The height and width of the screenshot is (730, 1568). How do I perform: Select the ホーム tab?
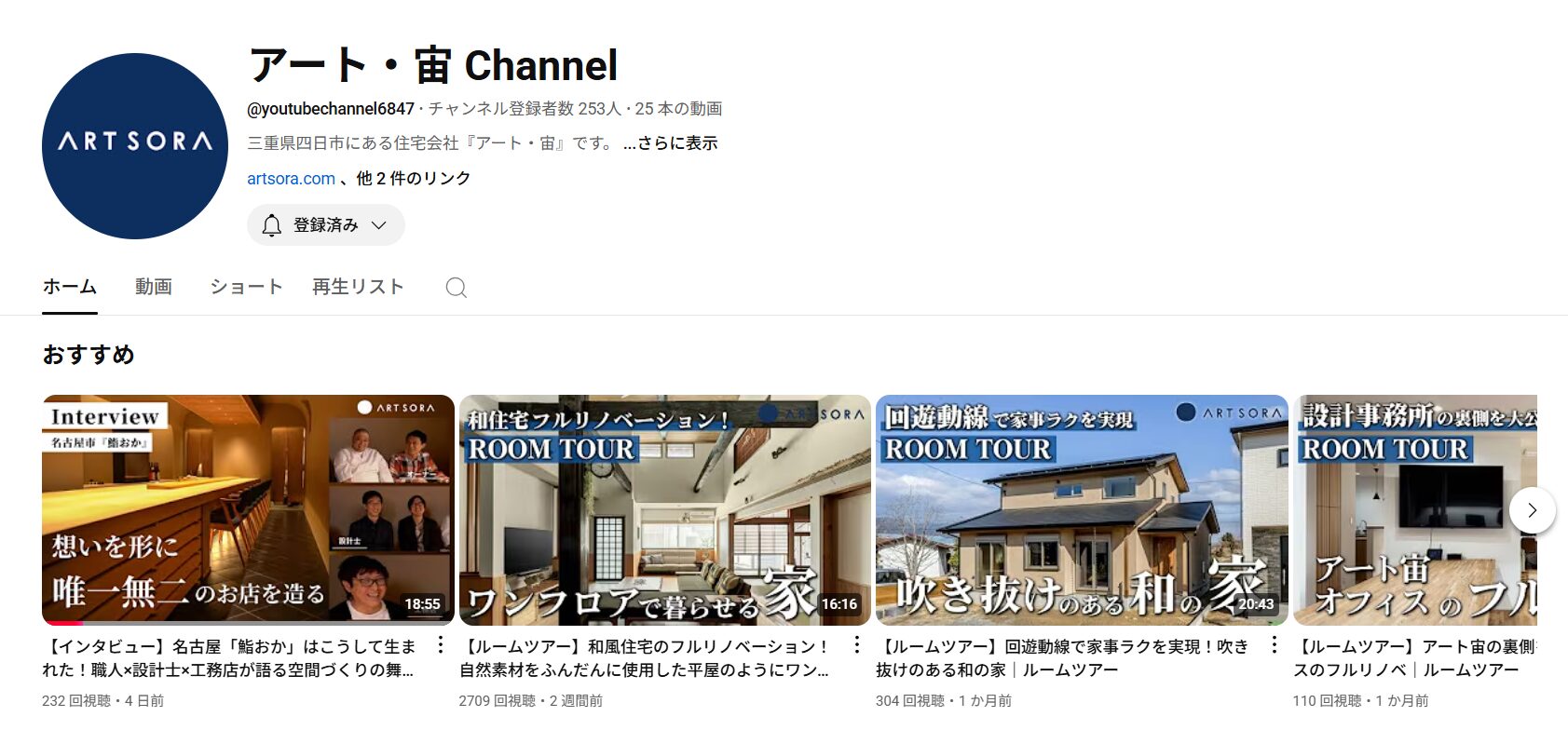pos(70,287)
